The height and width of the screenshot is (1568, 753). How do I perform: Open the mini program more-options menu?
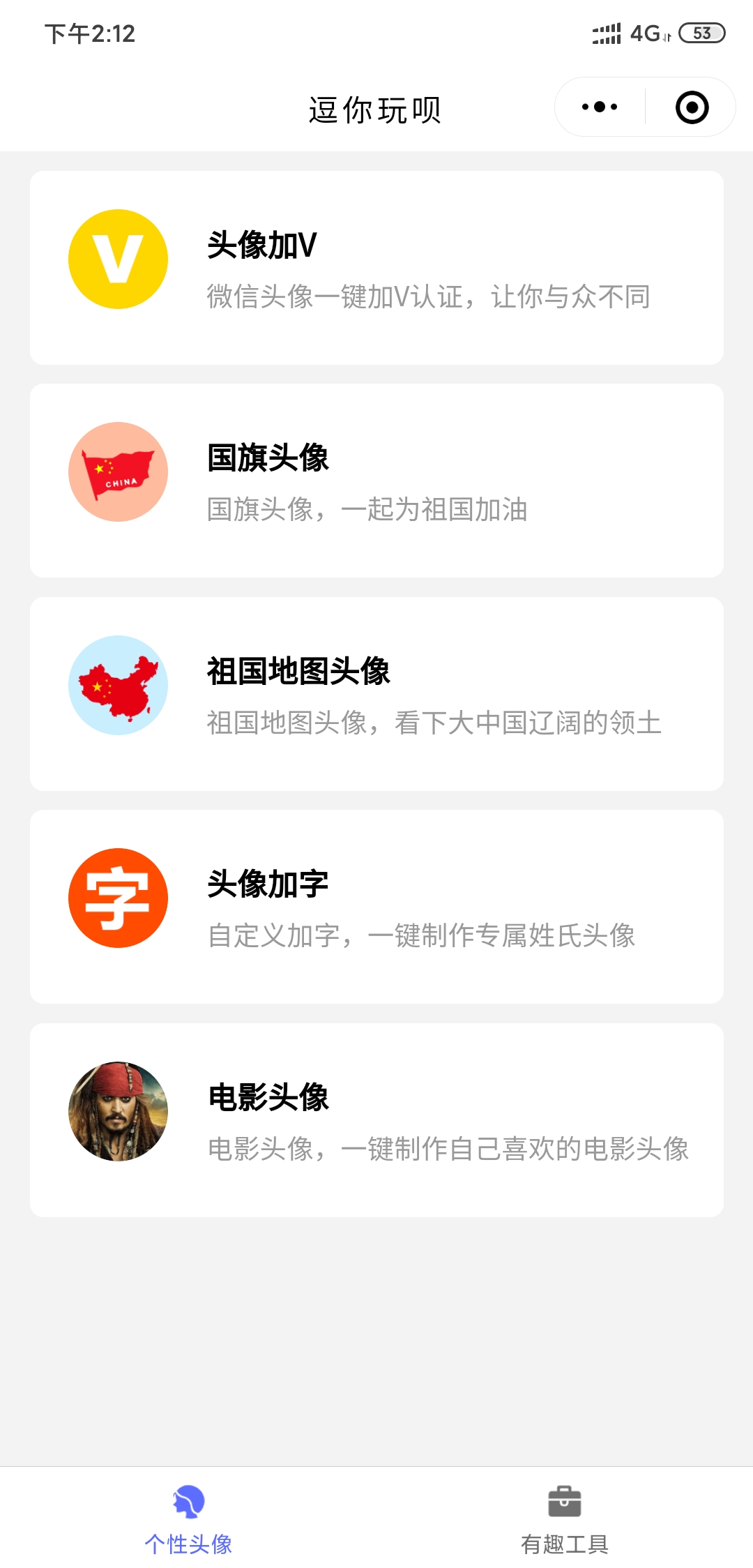coord(600,107)
